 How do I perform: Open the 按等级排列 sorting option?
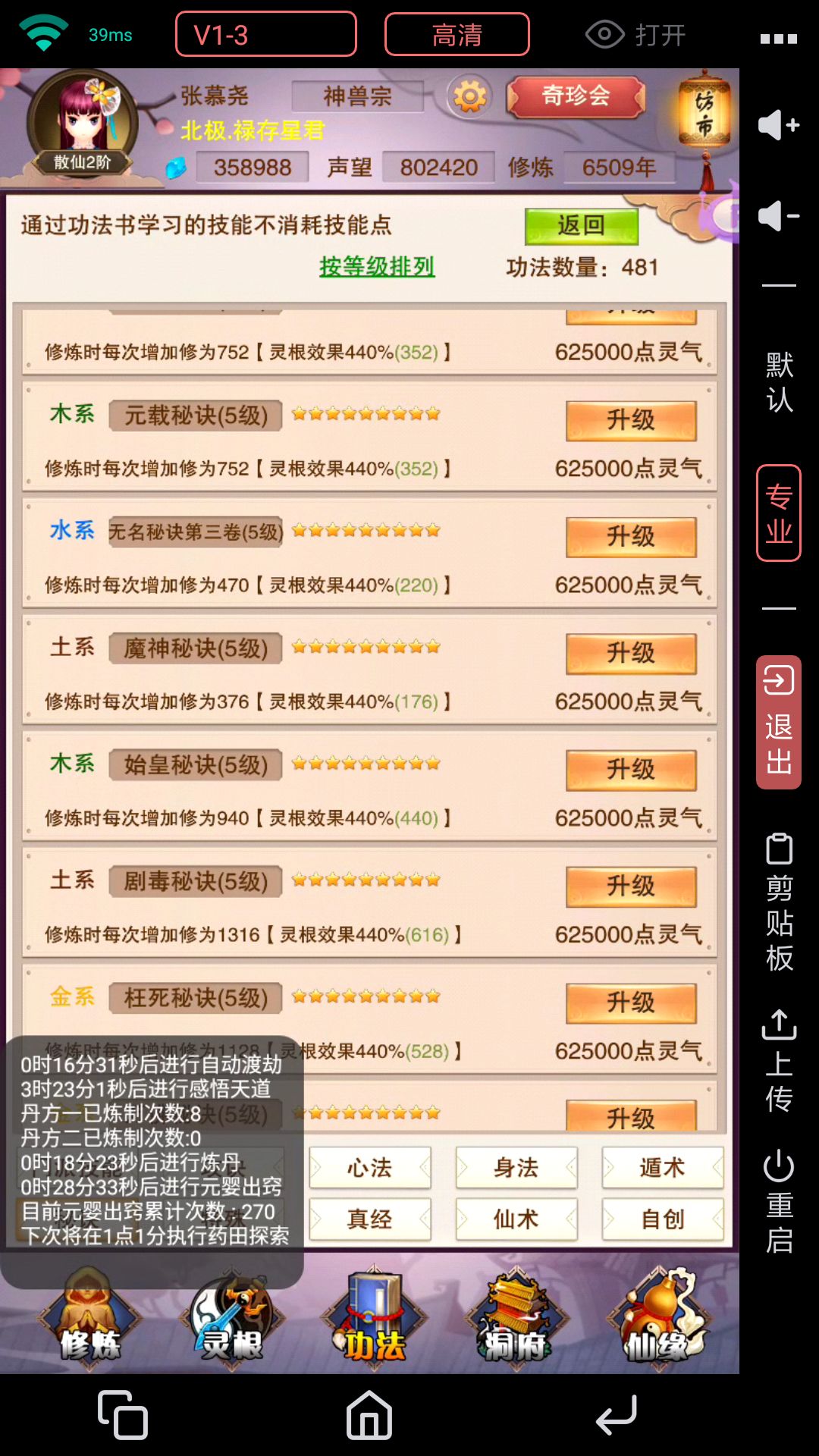377,268
